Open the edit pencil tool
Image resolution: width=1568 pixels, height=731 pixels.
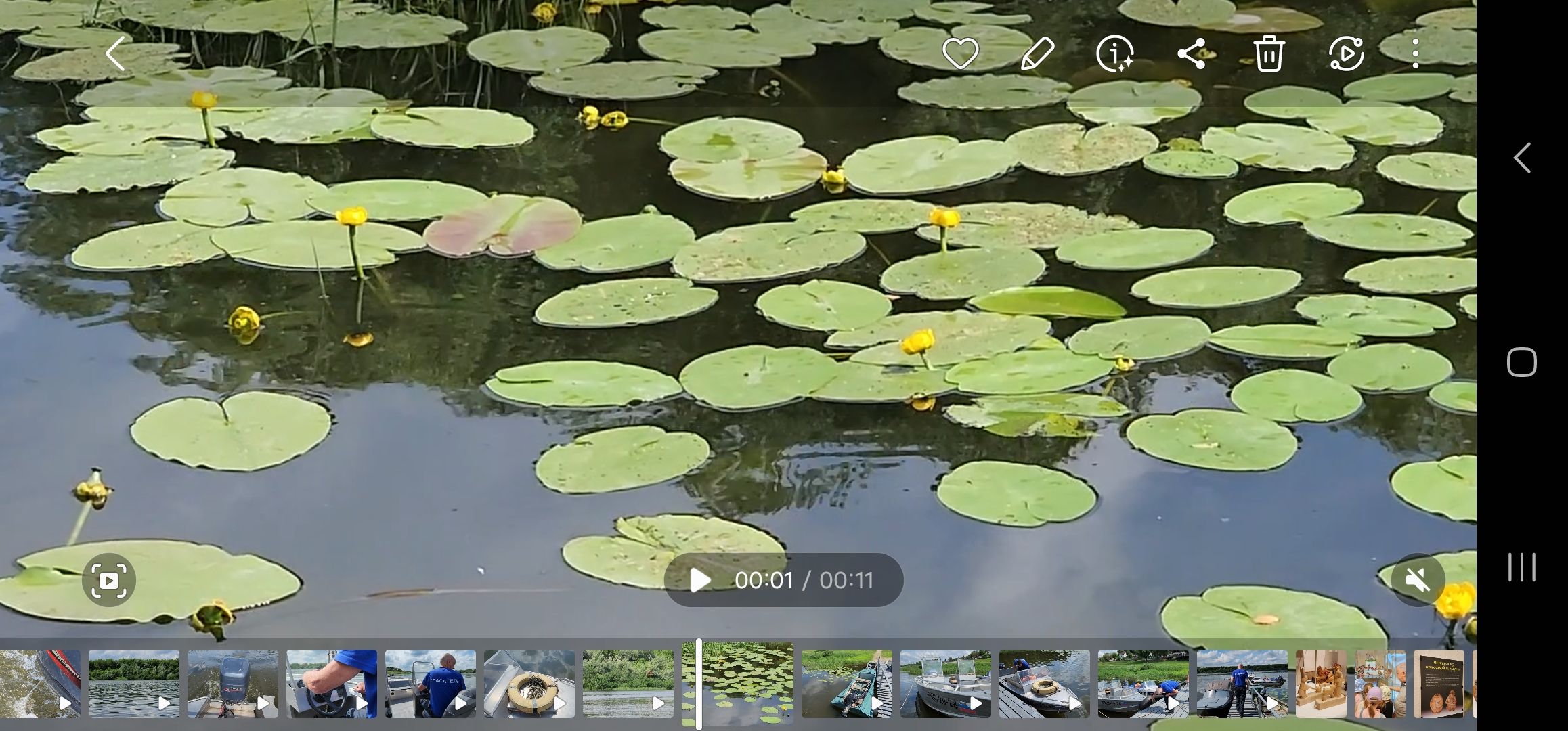coord(1037,53)
